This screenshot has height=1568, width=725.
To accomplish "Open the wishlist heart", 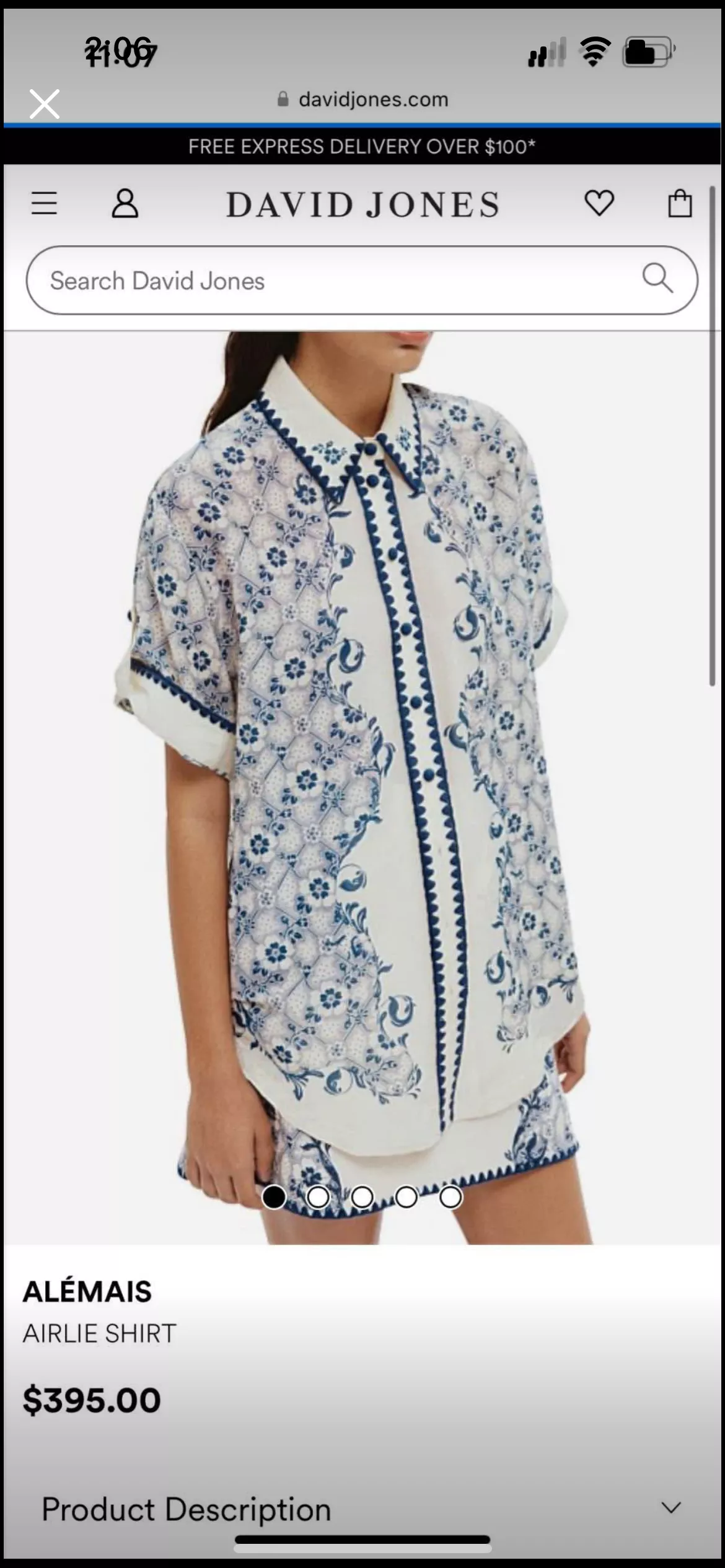I will 599,203.
